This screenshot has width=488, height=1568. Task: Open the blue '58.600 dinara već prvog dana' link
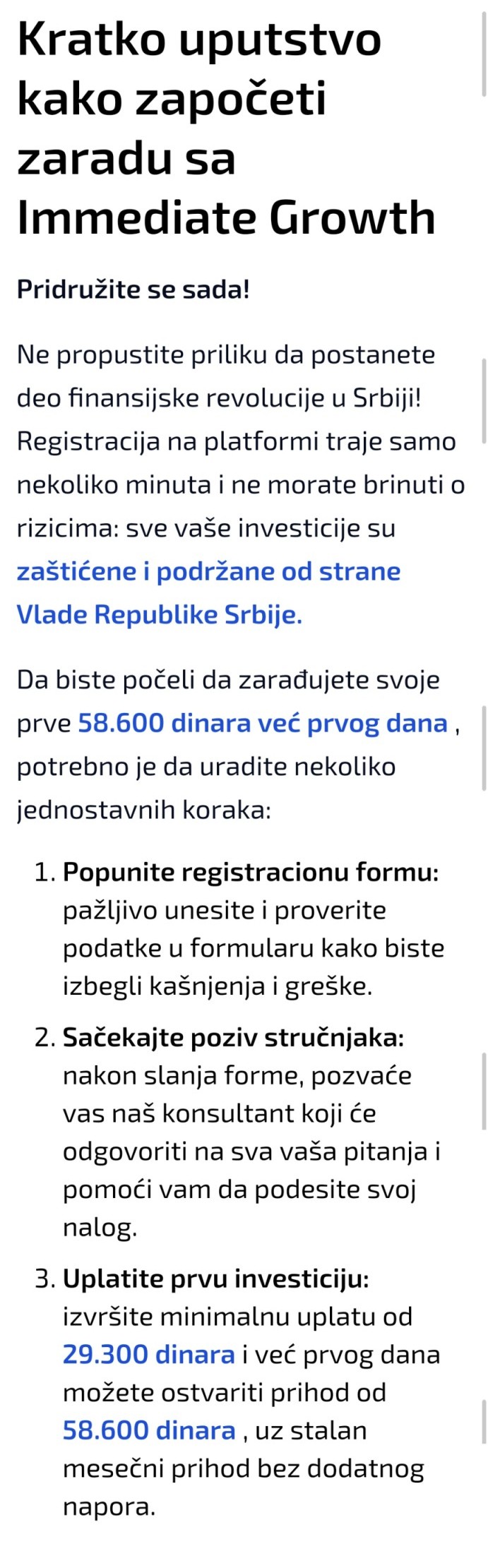click(x=263, y=722)
